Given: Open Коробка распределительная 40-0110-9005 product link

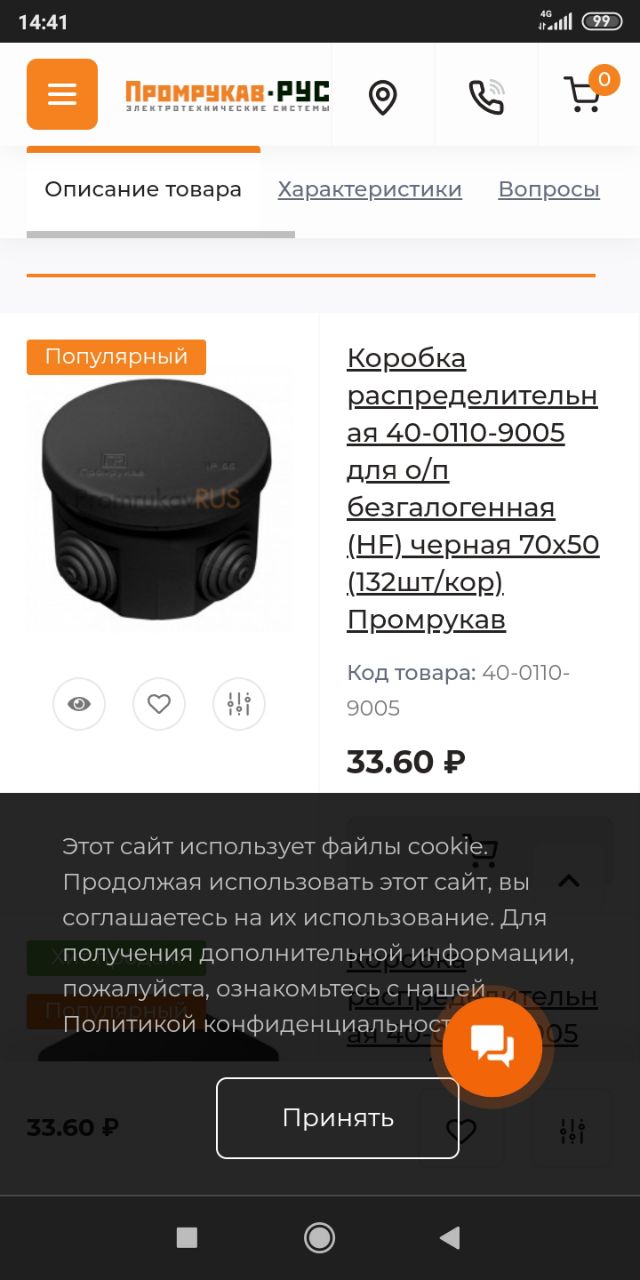Looking at the screenshot, I should click(473, 489).
